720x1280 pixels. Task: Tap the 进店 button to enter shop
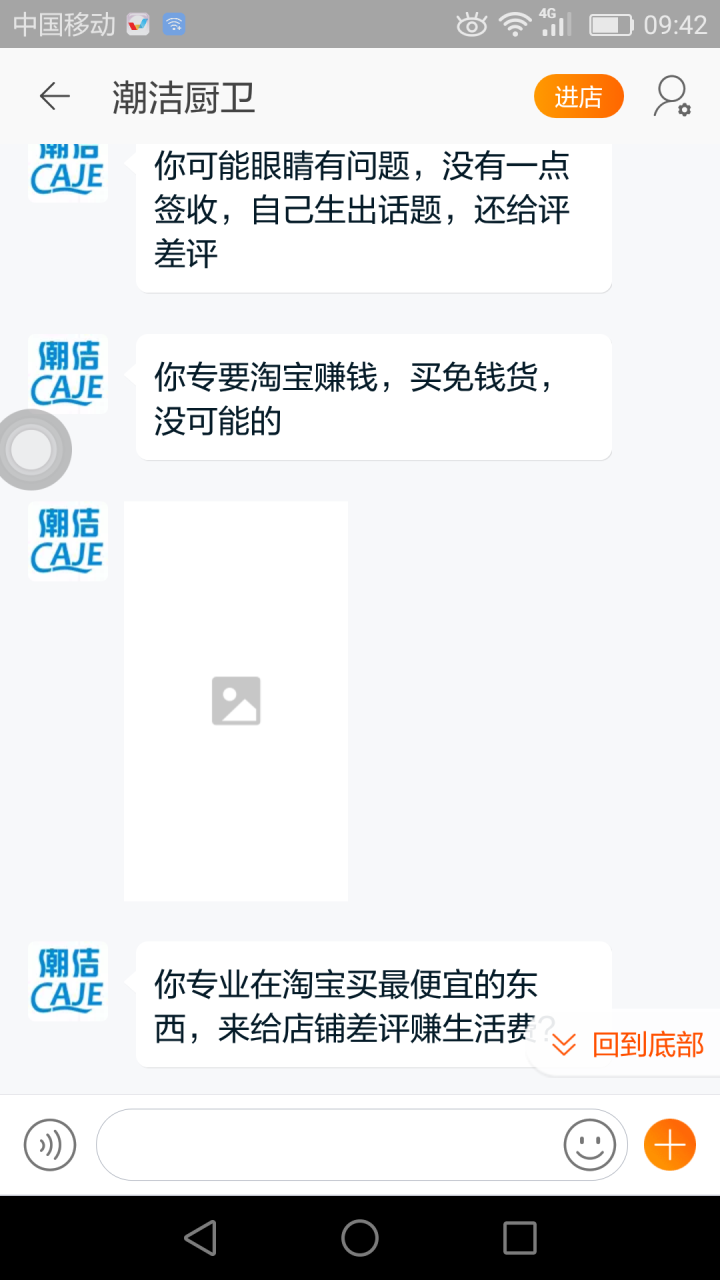click(x=578, y=97)
